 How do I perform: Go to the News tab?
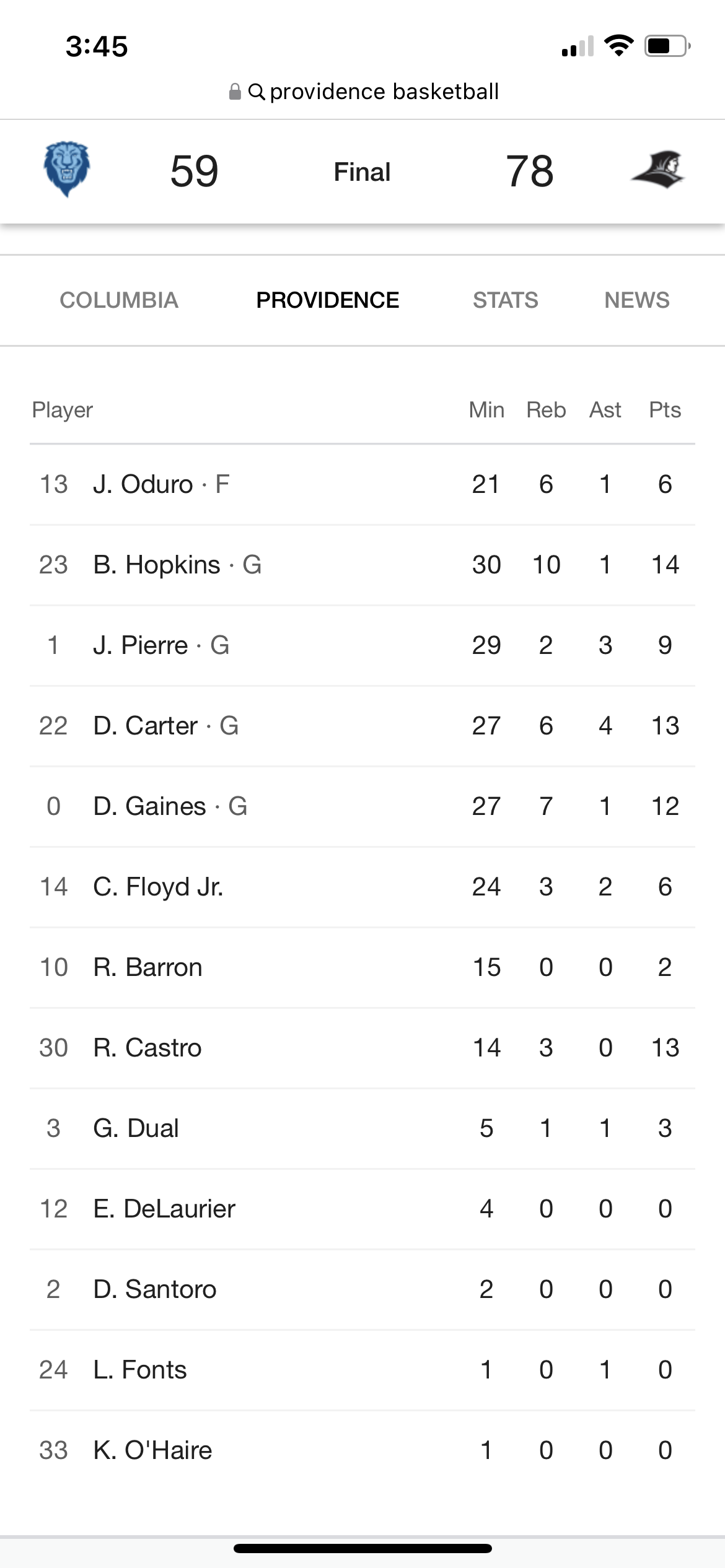(637, 300)
